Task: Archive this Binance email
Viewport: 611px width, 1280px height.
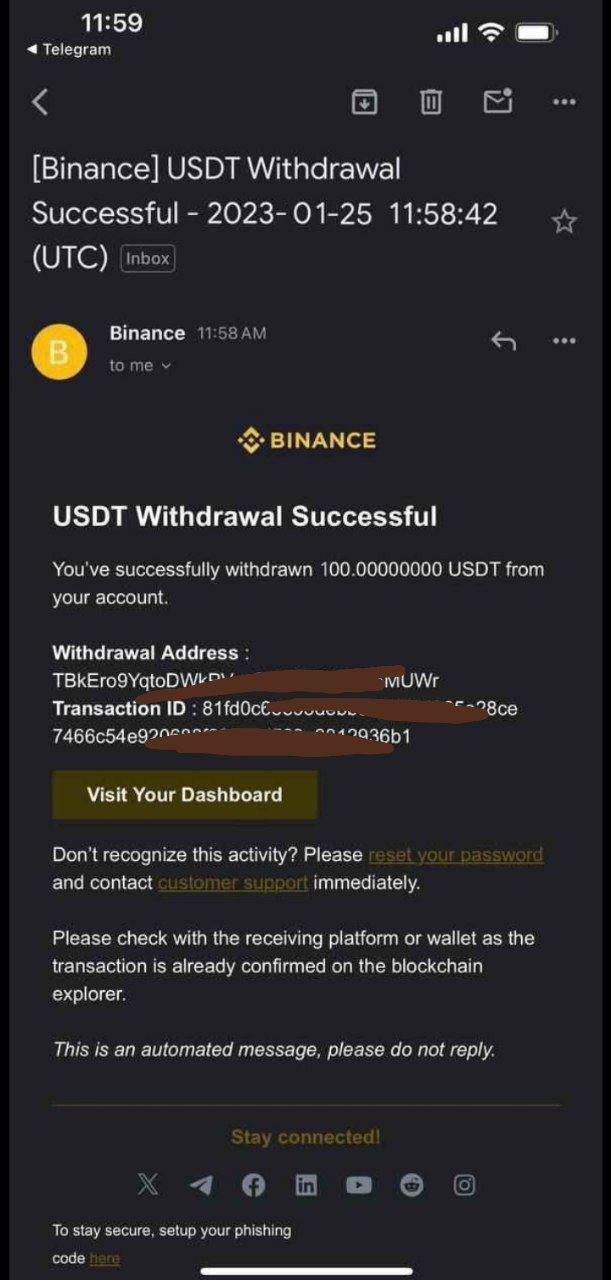Action: tap(364, 101)
